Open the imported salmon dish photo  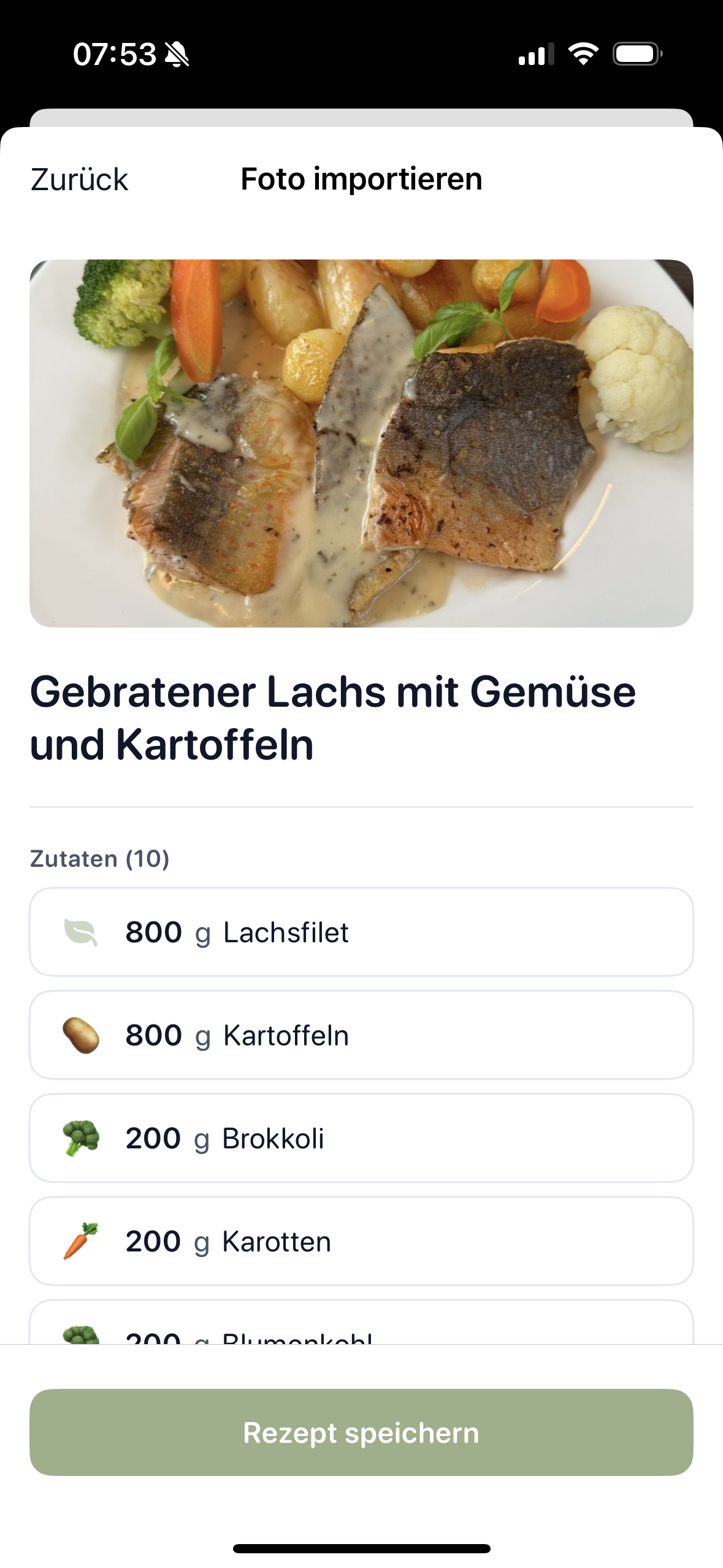[361, 443]
